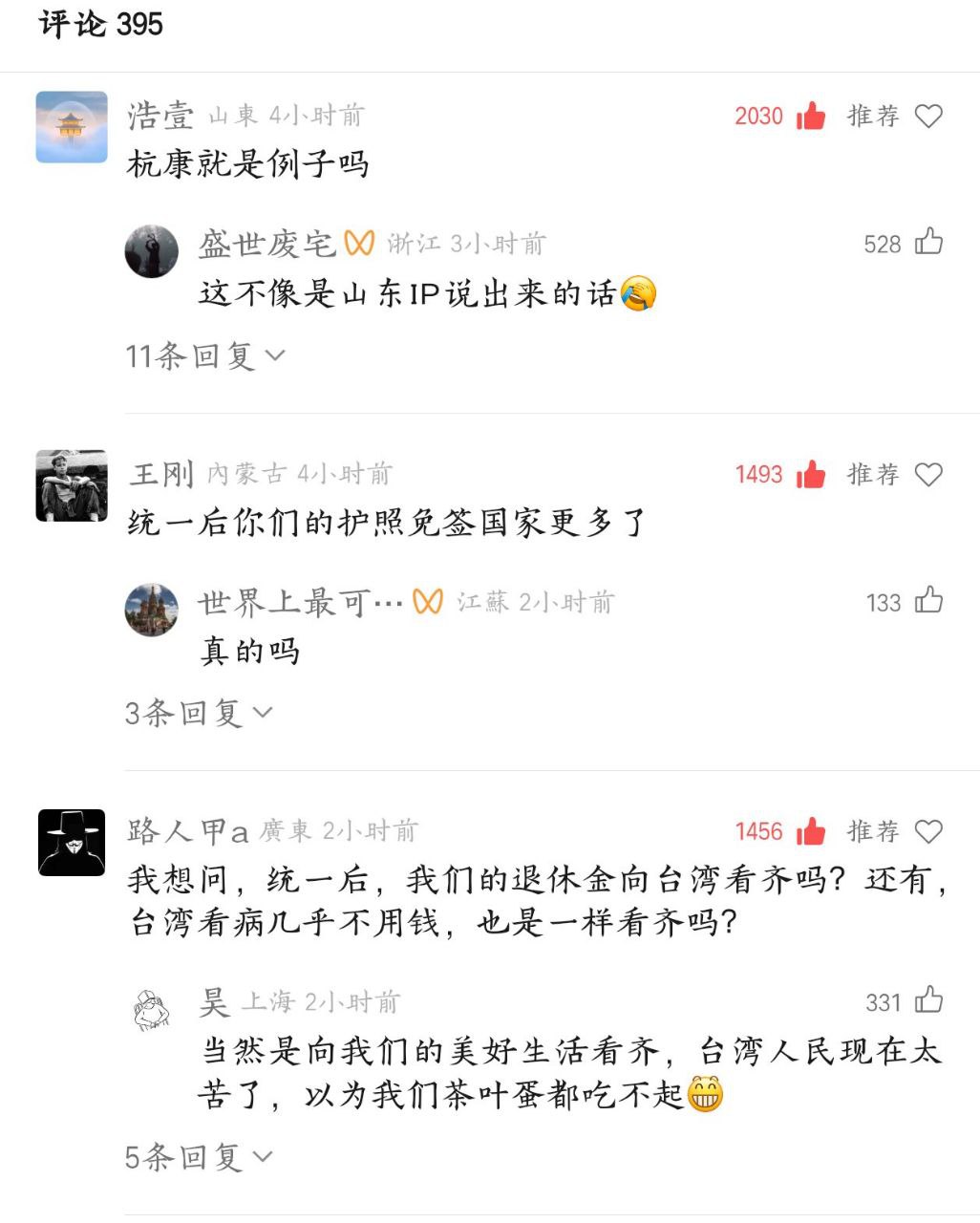Open 盛世废宅's profile avatar
The width and height of the screenshot is (980, 1223).
(x=152, y=251)
